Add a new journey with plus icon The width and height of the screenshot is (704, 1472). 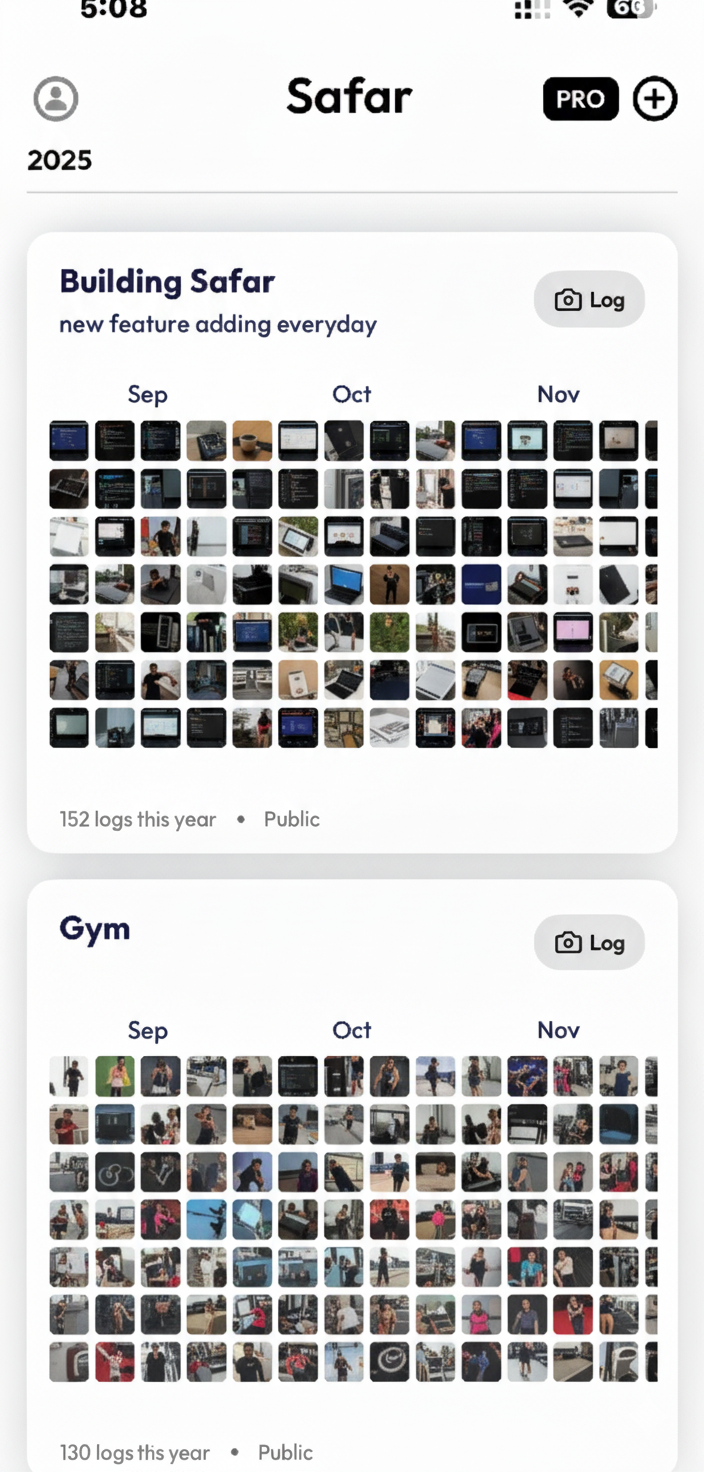[x=655, y=99]
